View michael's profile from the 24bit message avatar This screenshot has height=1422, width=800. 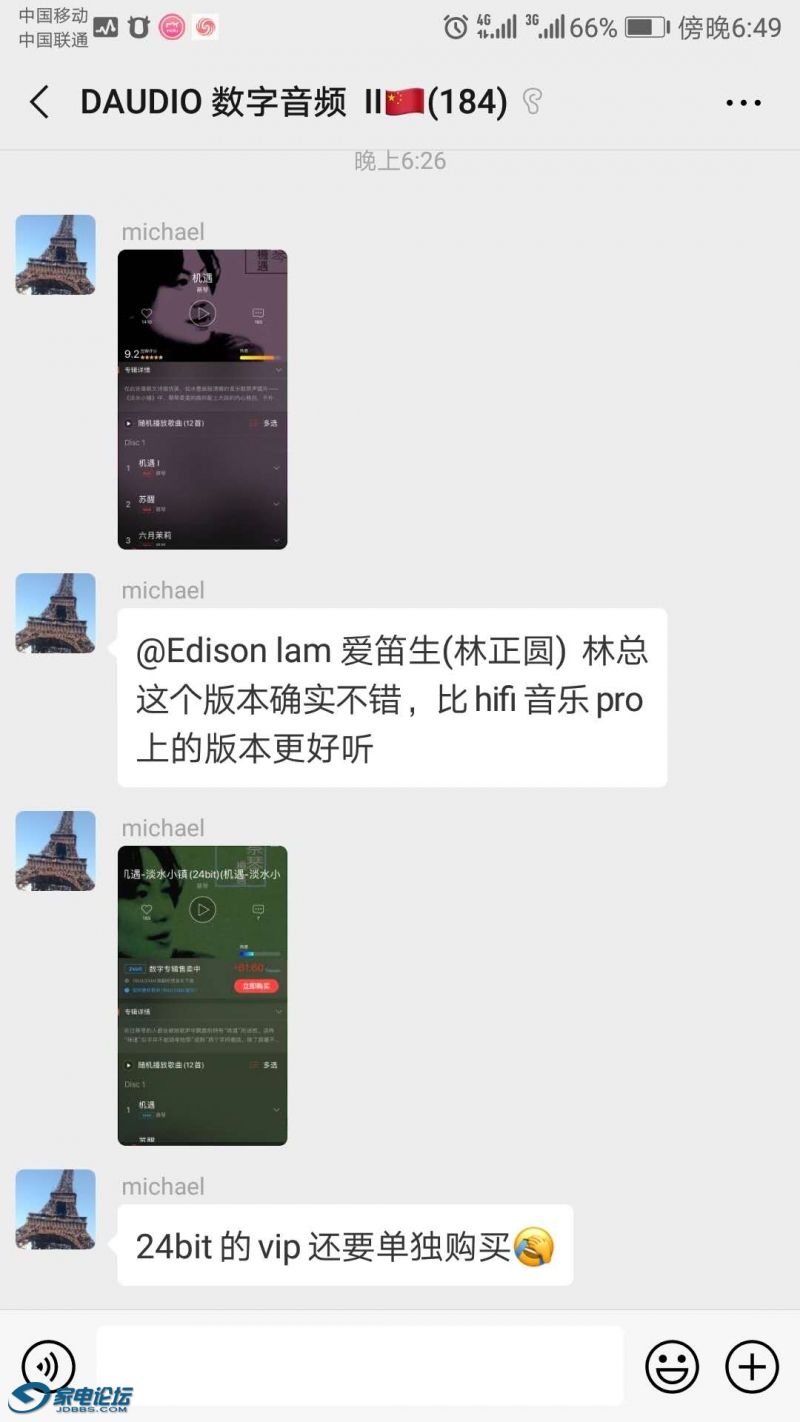(56, 1209)
